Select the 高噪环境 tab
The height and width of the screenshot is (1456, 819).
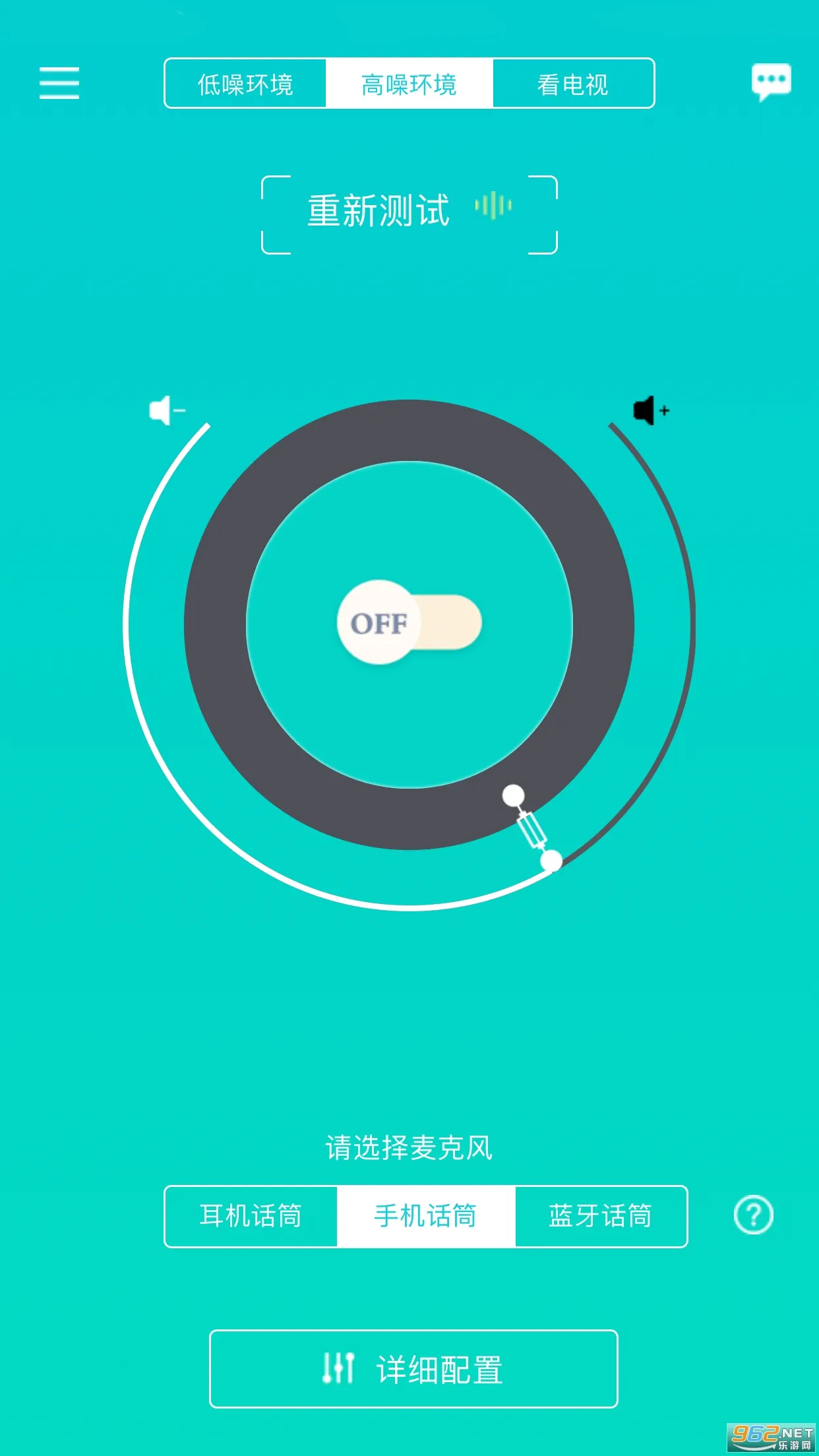[x=409, y=84]
